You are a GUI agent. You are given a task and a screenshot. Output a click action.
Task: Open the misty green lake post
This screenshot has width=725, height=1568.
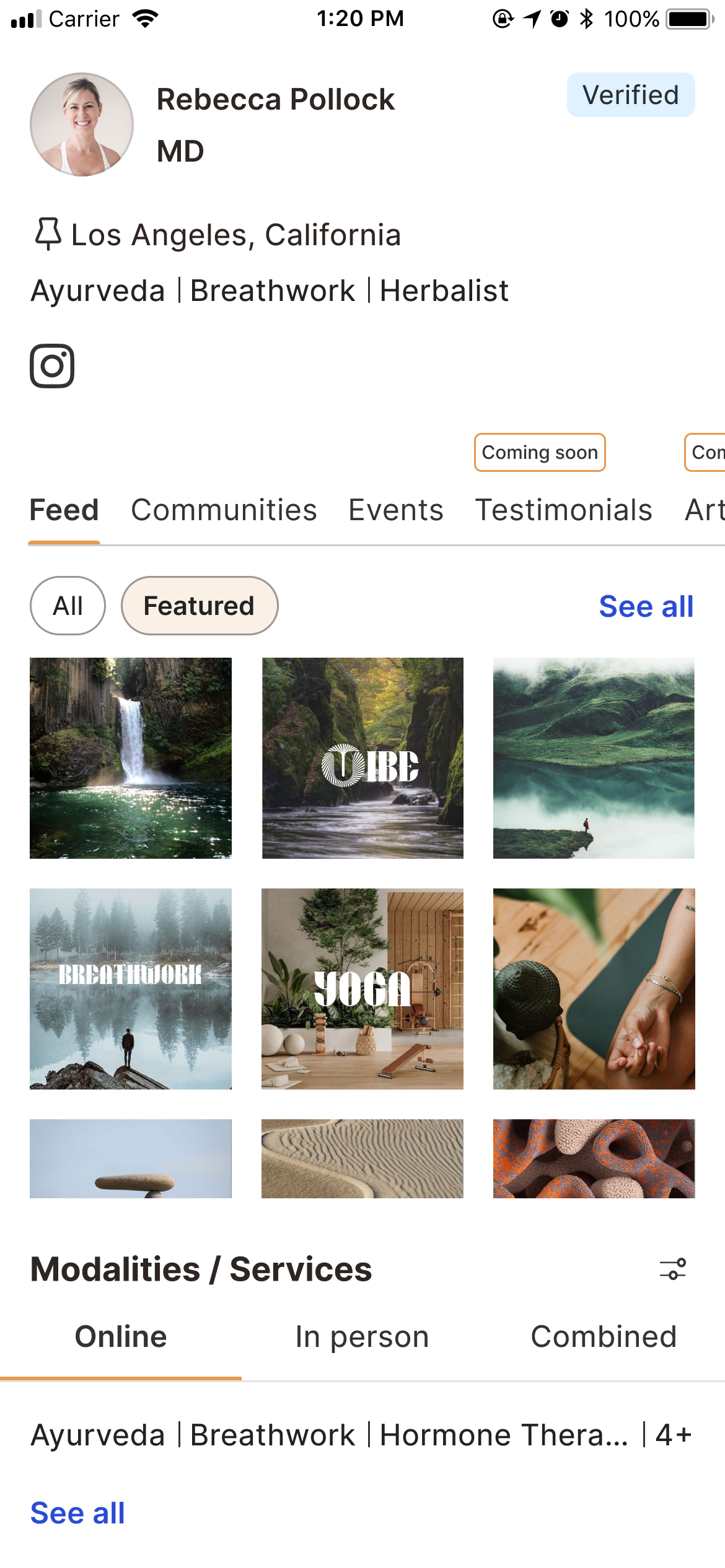(x=594, y=758)
